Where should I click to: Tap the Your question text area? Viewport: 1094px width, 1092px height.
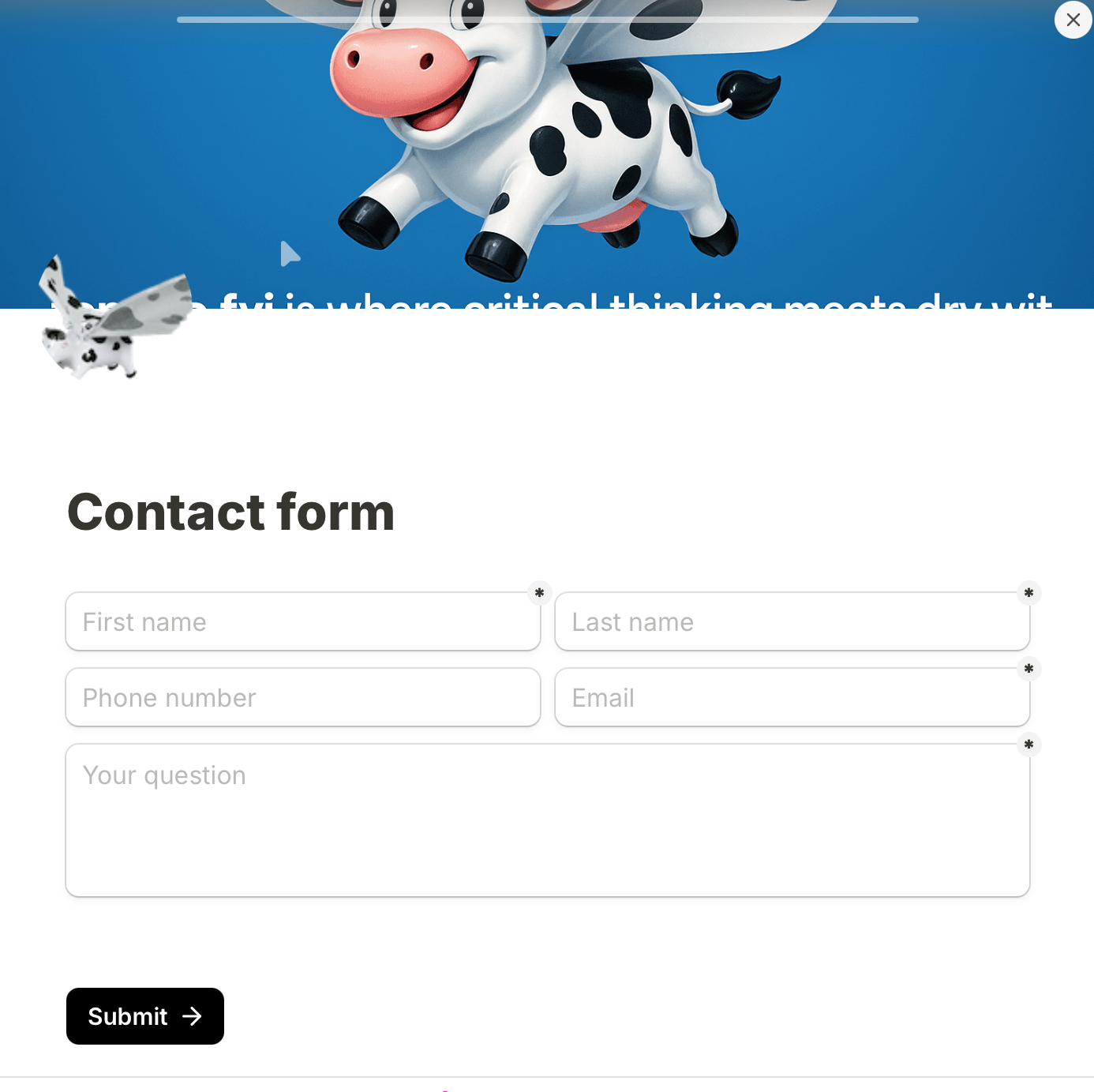pyautogui.click(x=547, y=820)
